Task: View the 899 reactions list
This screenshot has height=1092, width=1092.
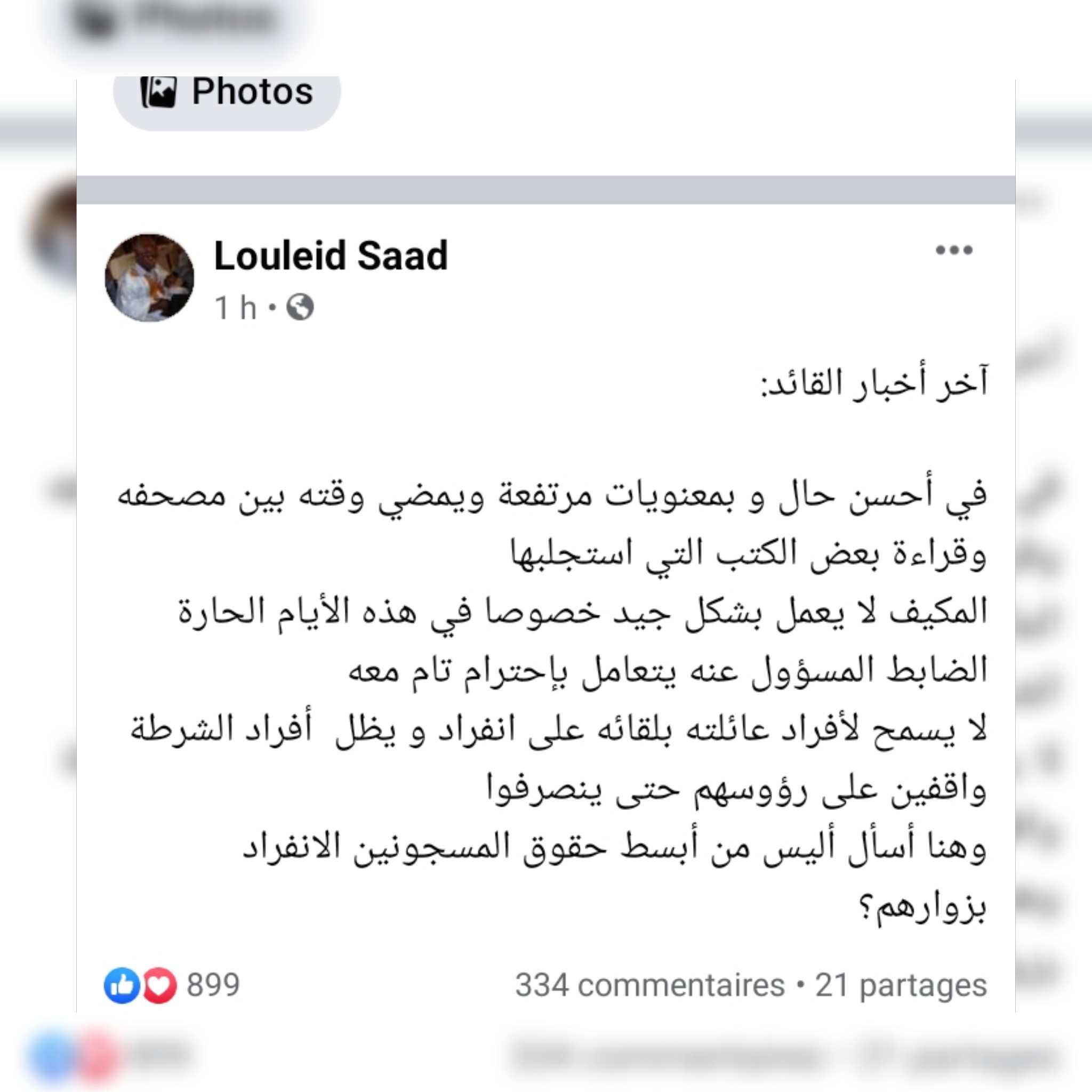Action: 172,985
